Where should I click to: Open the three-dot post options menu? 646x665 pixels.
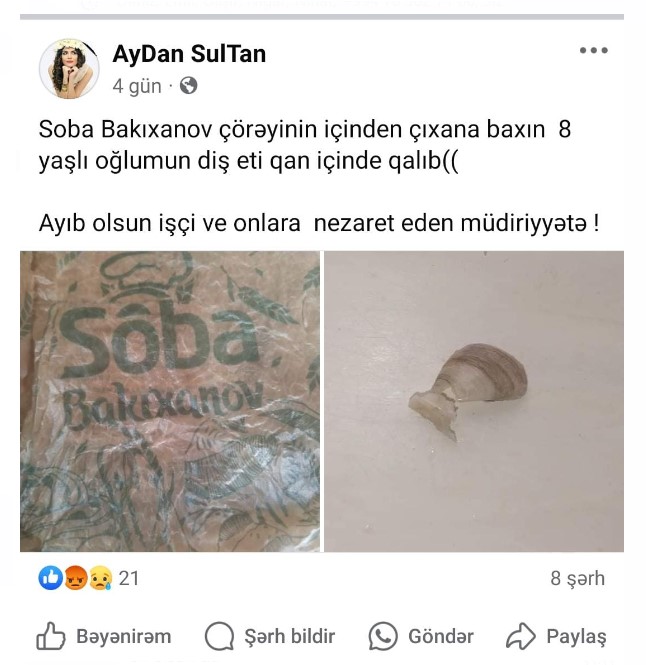tap(593, 50)
